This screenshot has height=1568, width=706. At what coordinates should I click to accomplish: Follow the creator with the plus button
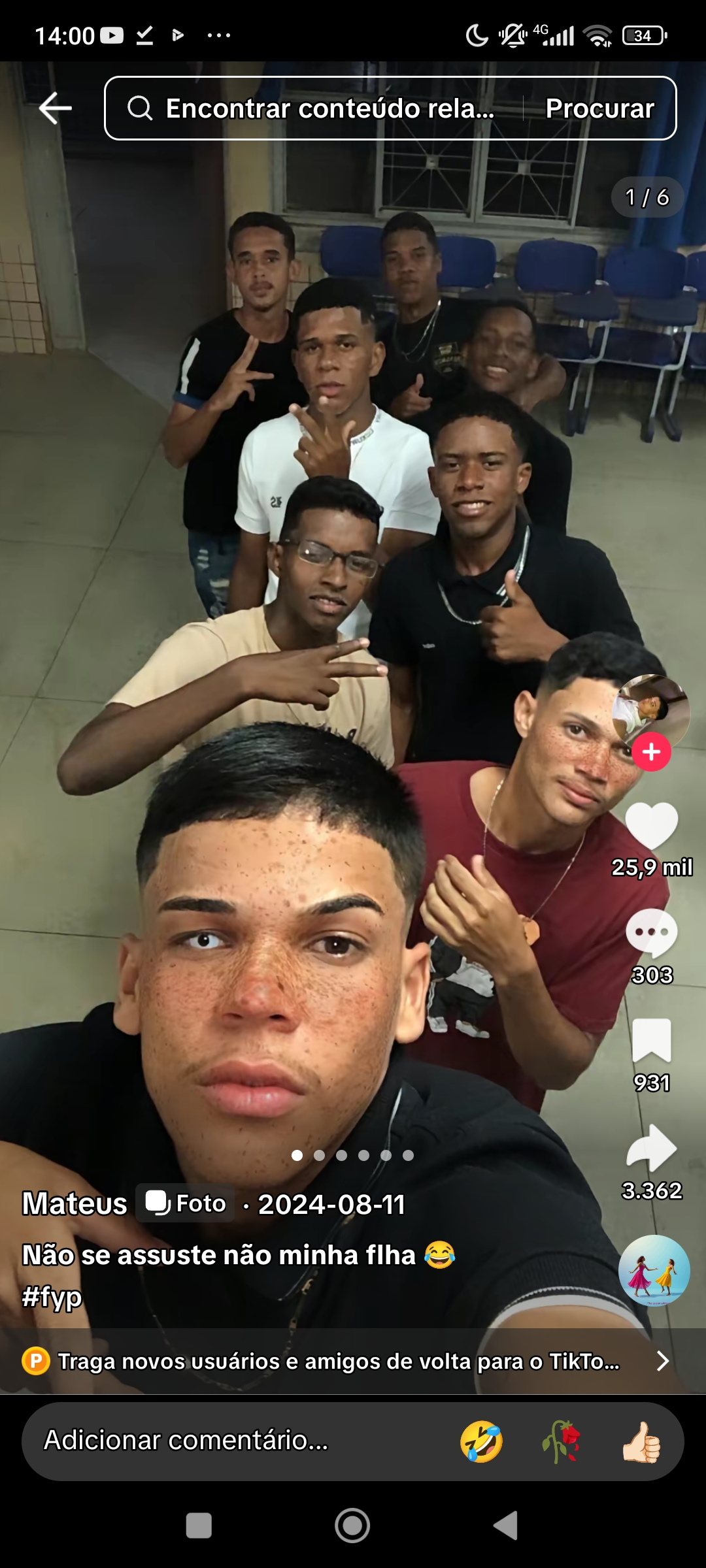pos(651,752)
